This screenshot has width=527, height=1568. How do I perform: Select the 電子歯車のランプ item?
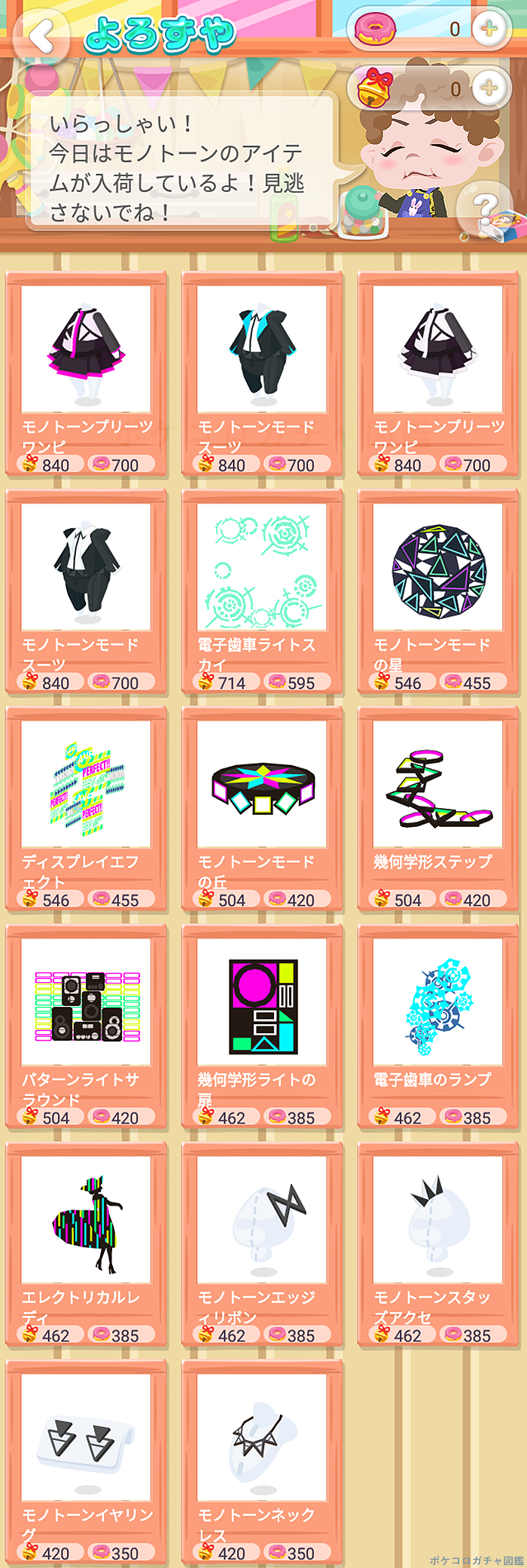pos(438,1002)
